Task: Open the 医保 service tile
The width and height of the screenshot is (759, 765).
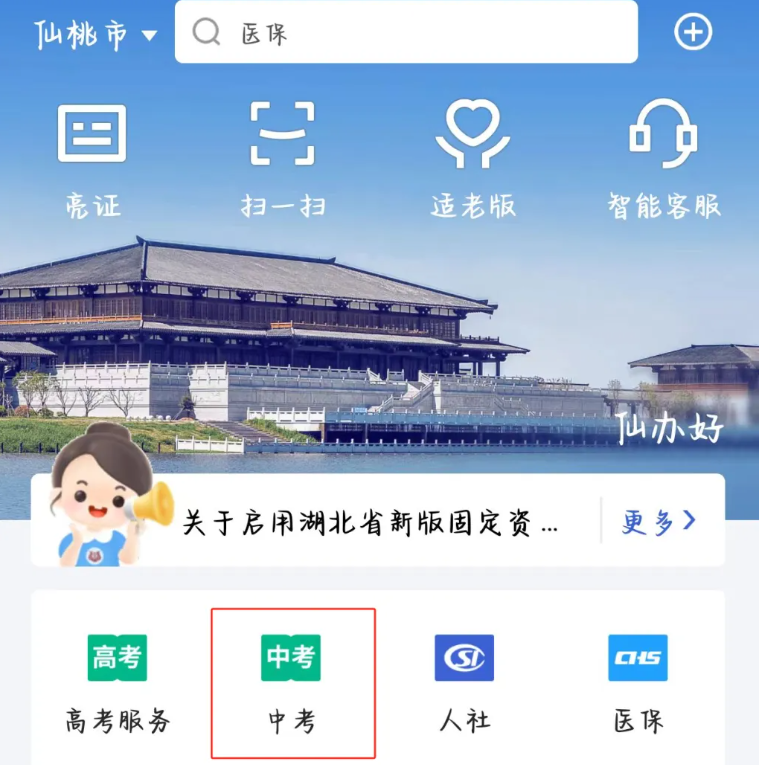Action: click(x=638, y=684)
